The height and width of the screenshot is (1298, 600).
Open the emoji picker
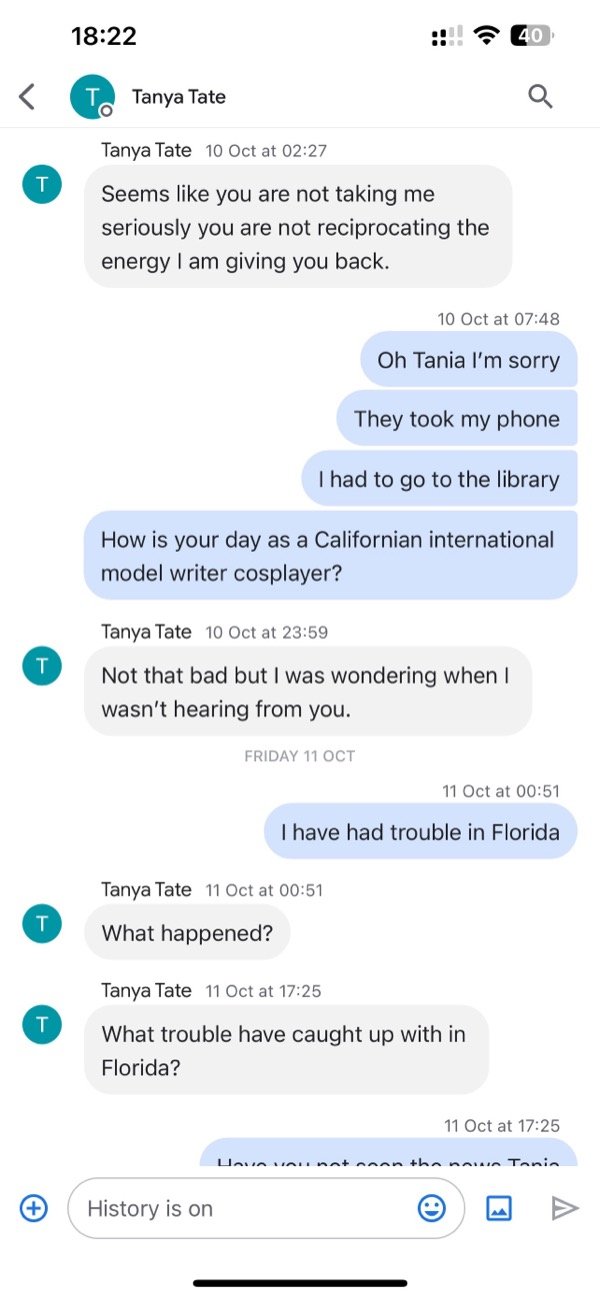click(x=431, y=1208)
